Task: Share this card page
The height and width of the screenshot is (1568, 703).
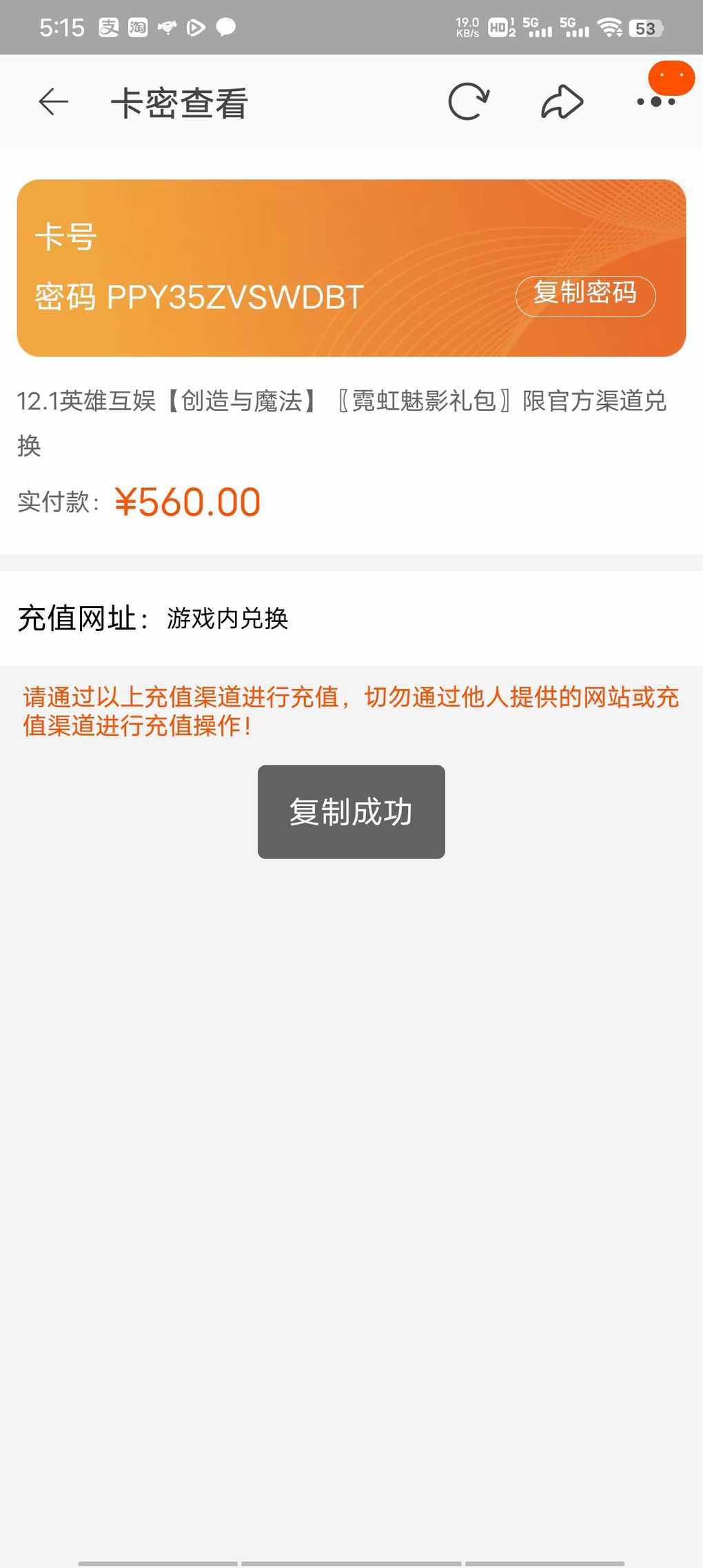Action: (562, 102)
